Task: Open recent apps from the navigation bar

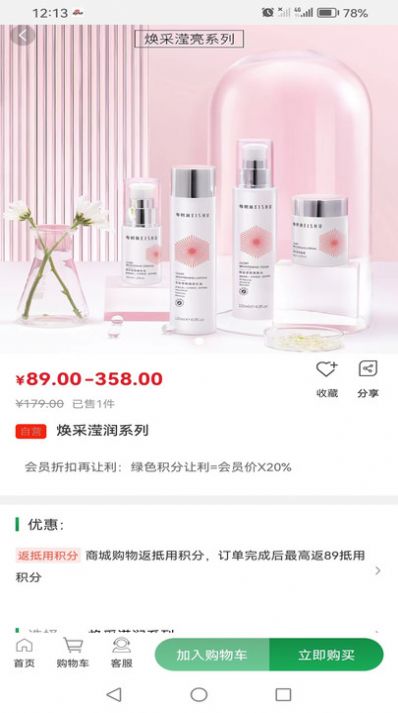Action: pos(283,694)
